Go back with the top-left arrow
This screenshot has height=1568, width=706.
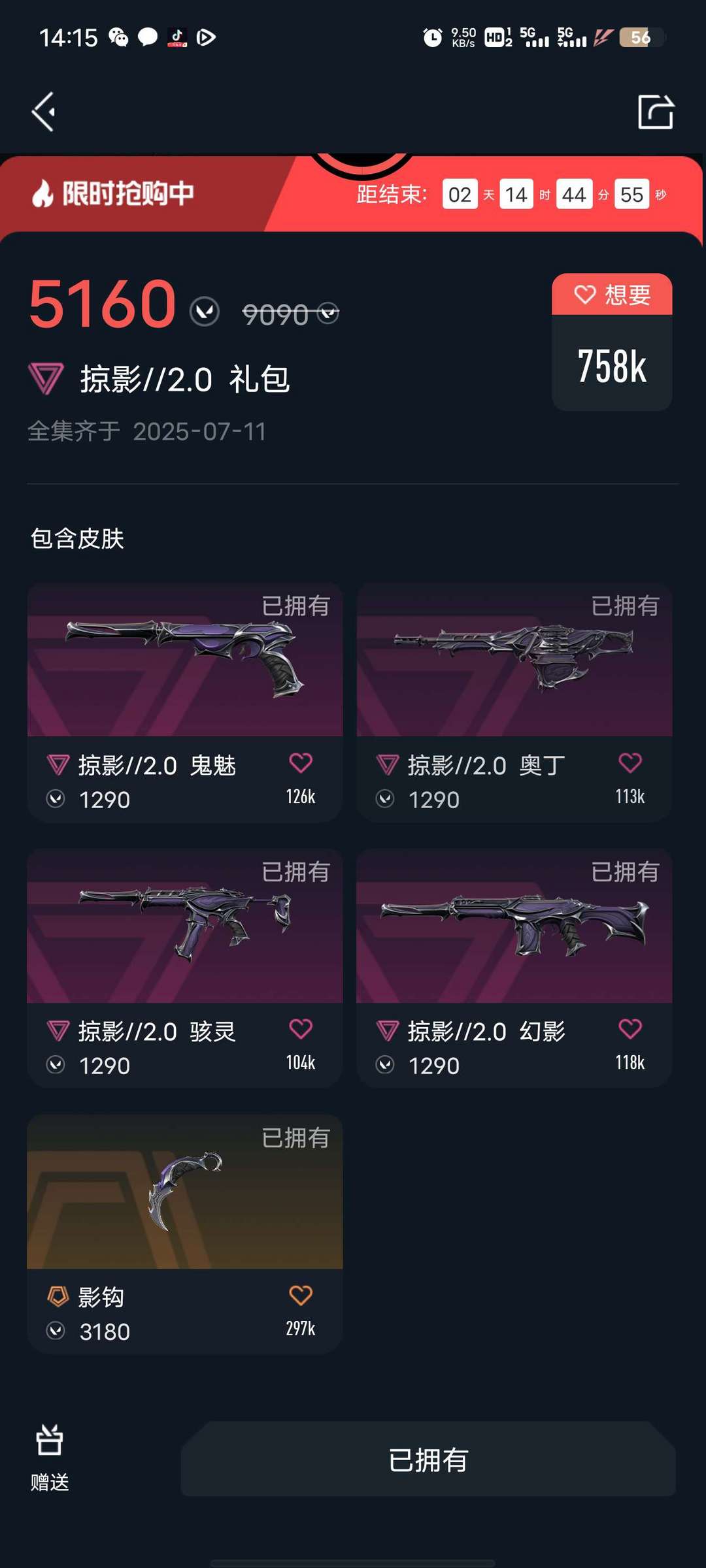[x=44, y=112]
